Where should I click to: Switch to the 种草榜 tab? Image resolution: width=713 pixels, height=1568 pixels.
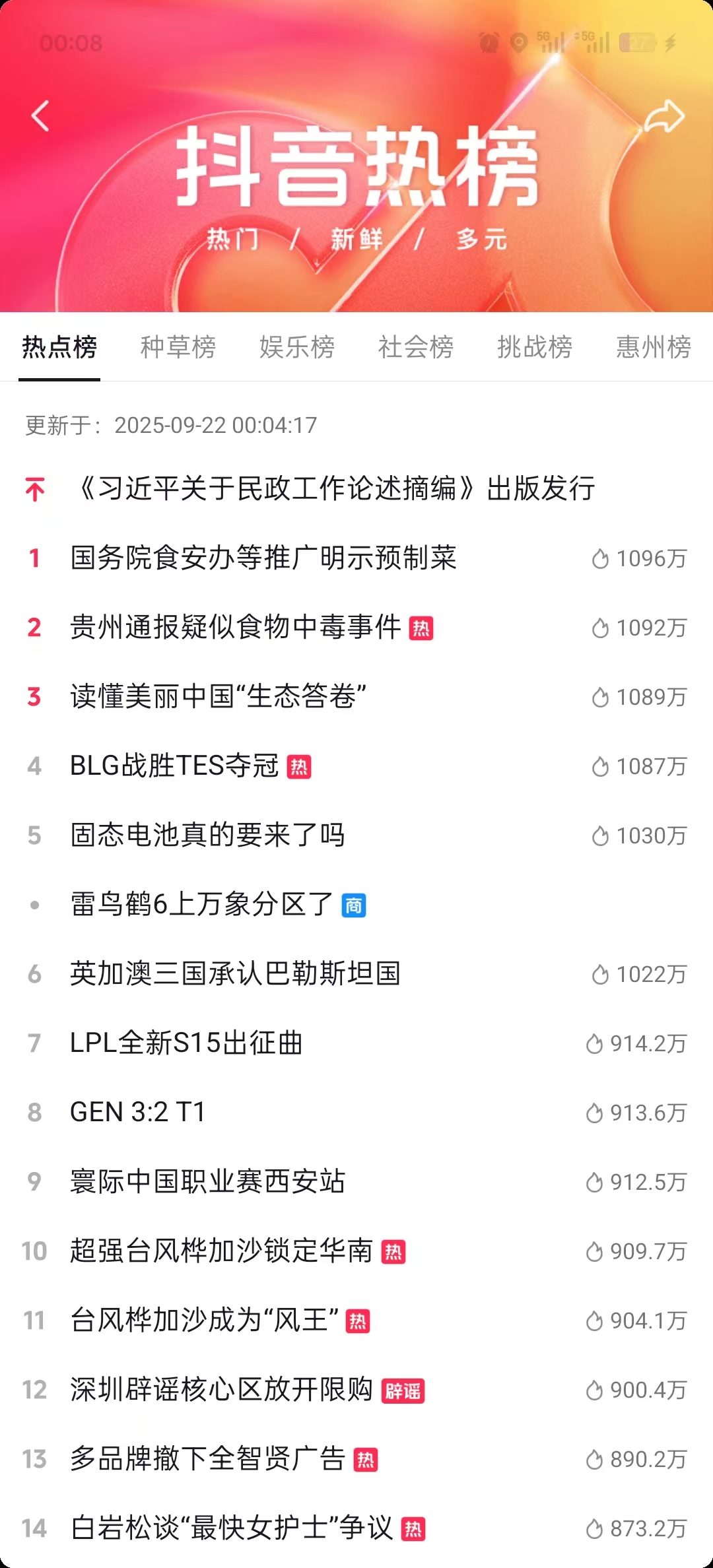178,347
